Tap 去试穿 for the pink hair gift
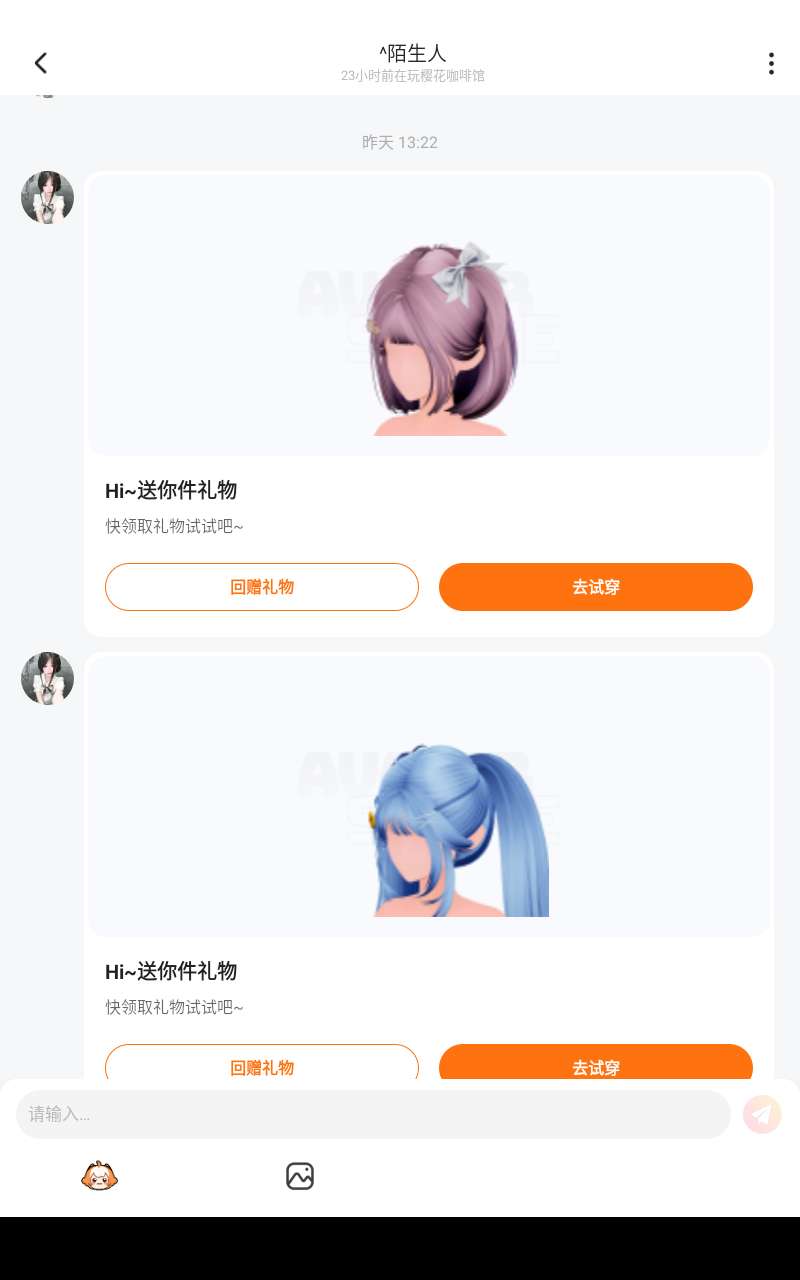Image resolution: width=800 pixels, height=1280 pixels. click(x=595, y=587)
